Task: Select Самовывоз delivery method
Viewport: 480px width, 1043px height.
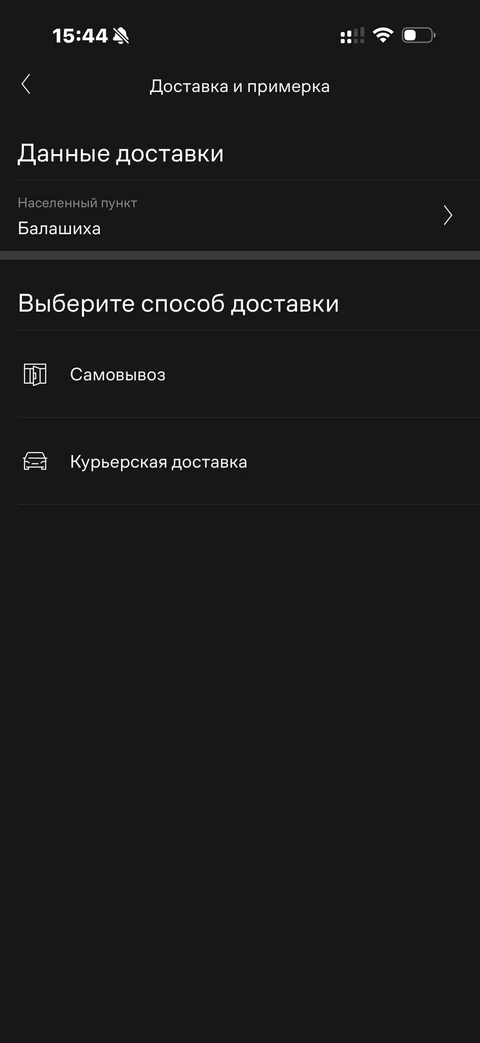Action: (240, 374)
